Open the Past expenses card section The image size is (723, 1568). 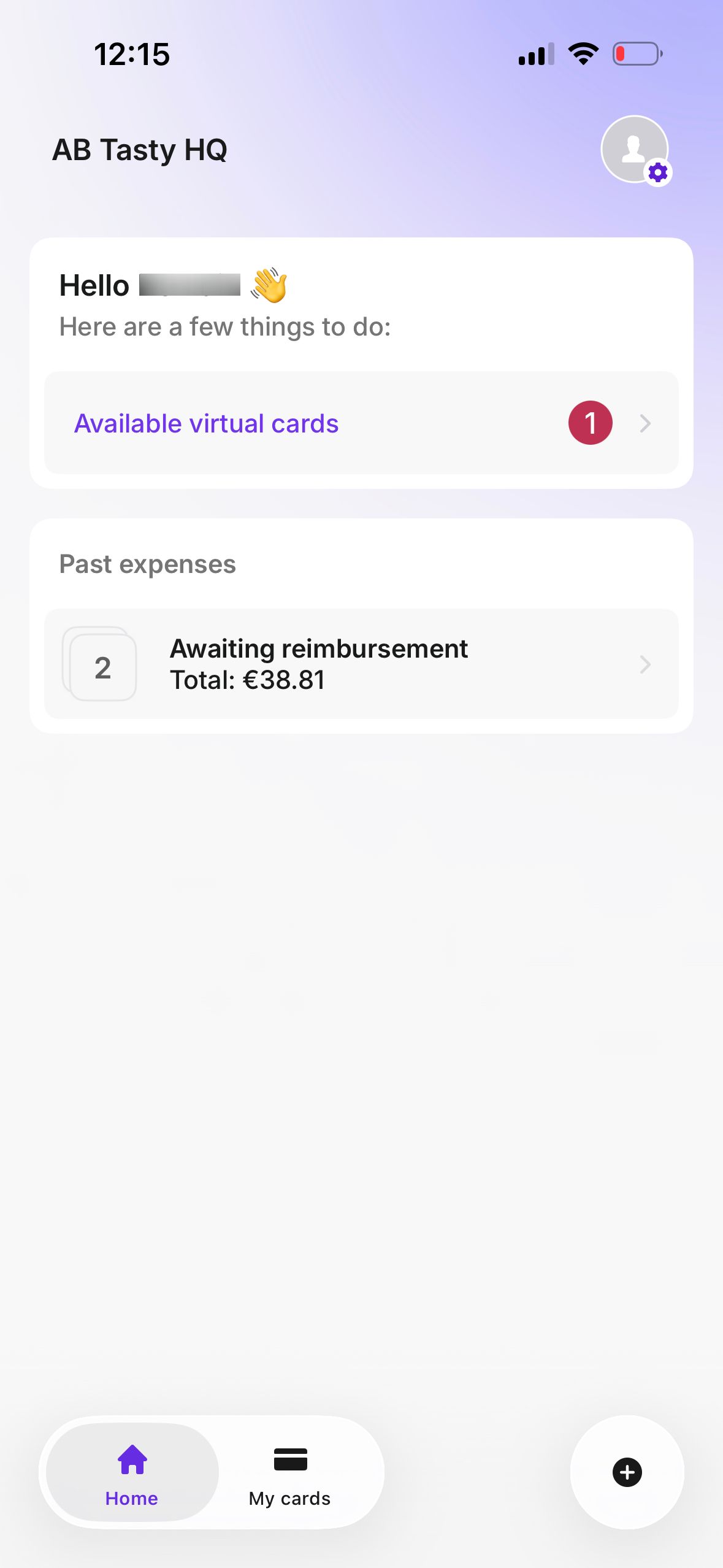pos(147,563)
